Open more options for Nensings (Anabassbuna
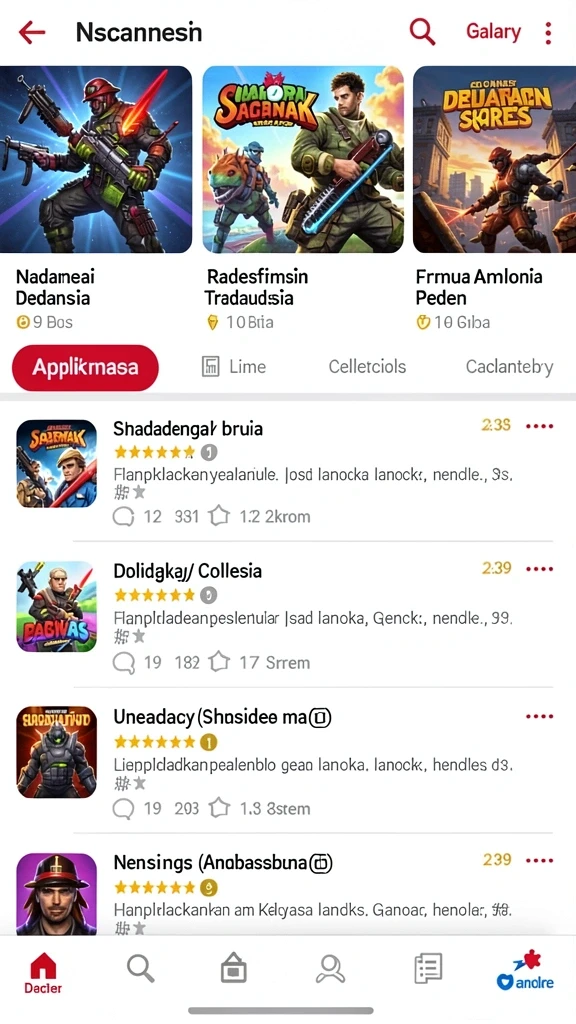The image size is (576, 1024). [539, 860]
